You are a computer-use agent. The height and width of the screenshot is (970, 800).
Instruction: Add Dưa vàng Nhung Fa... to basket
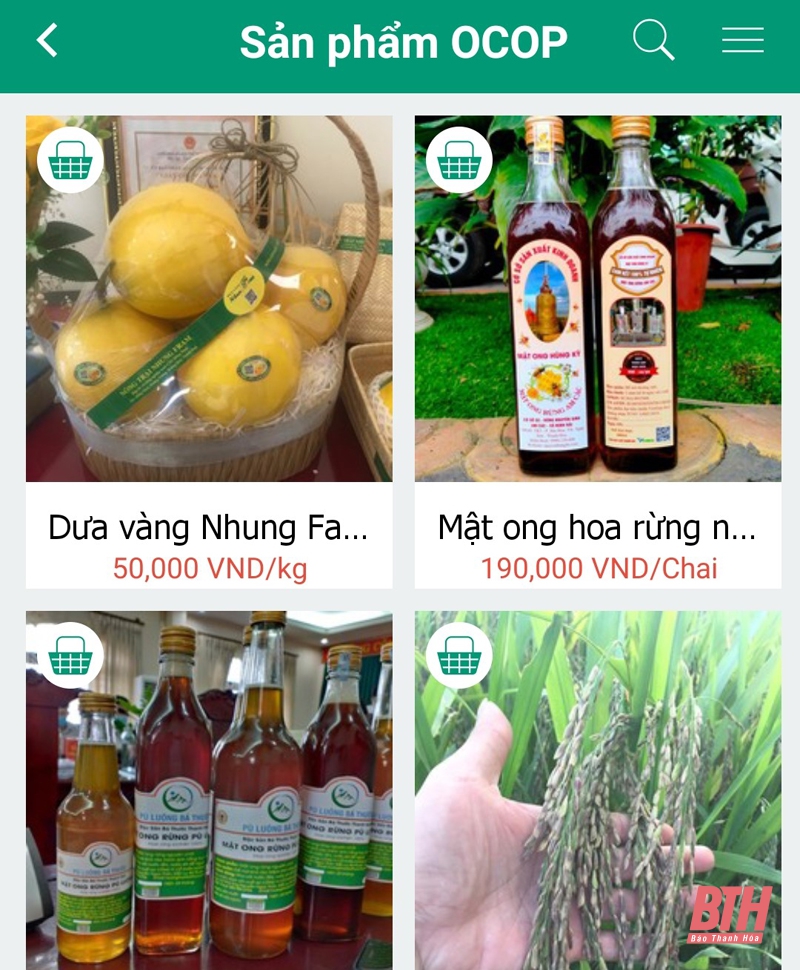(70, 160)
